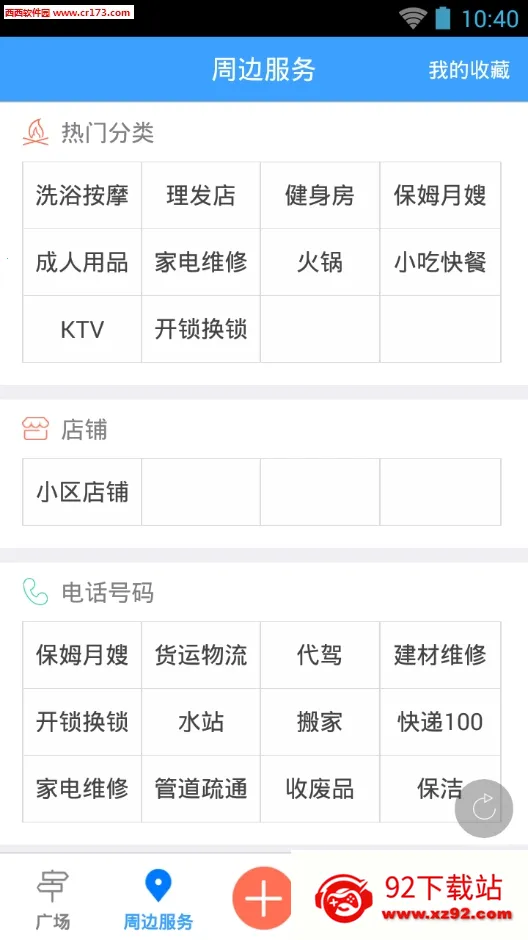Screen dimensions: 528x940
Task: Open 快递100
Action: coord(440,722)
